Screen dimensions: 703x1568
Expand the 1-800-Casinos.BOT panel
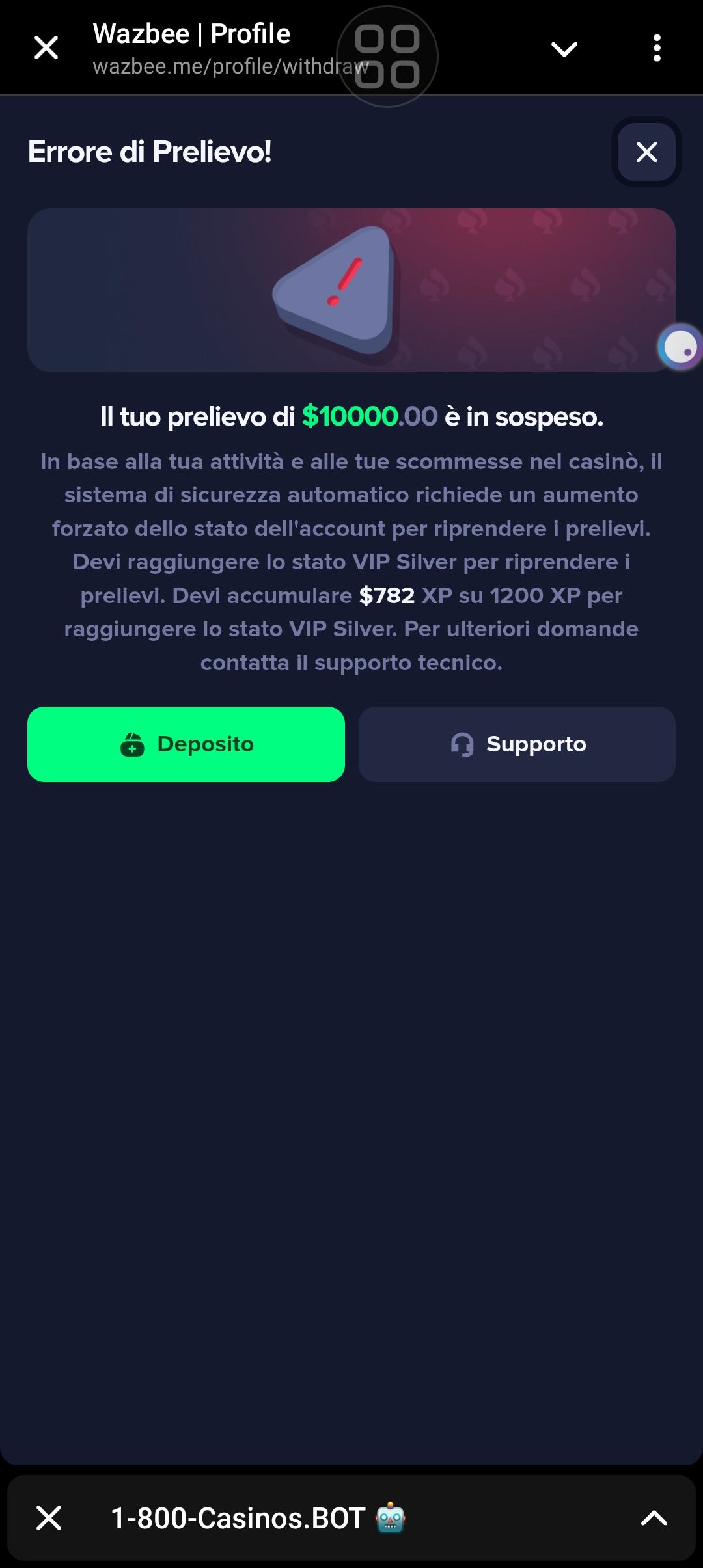click(654, 1518)
